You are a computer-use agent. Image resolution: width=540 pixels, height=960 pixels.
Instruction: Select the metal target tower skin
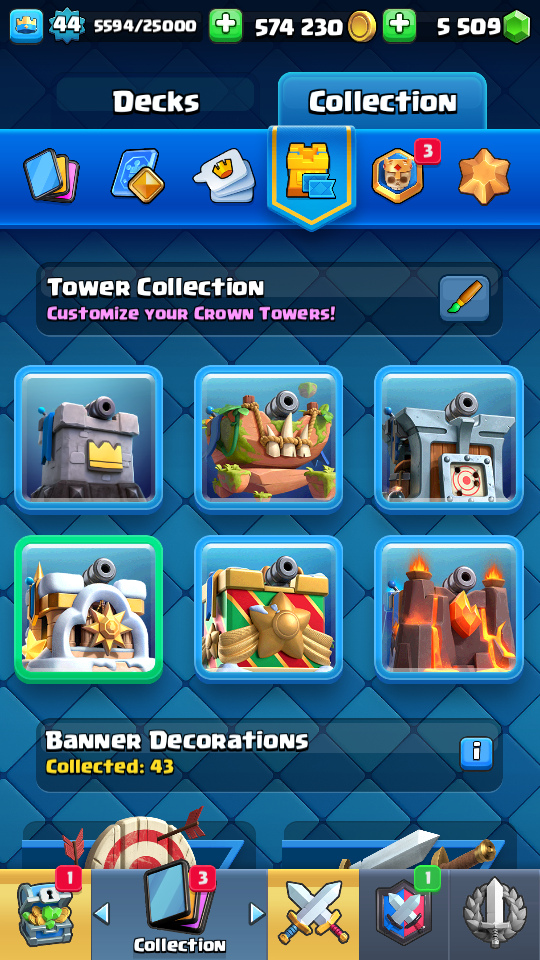tap(449, 438)
